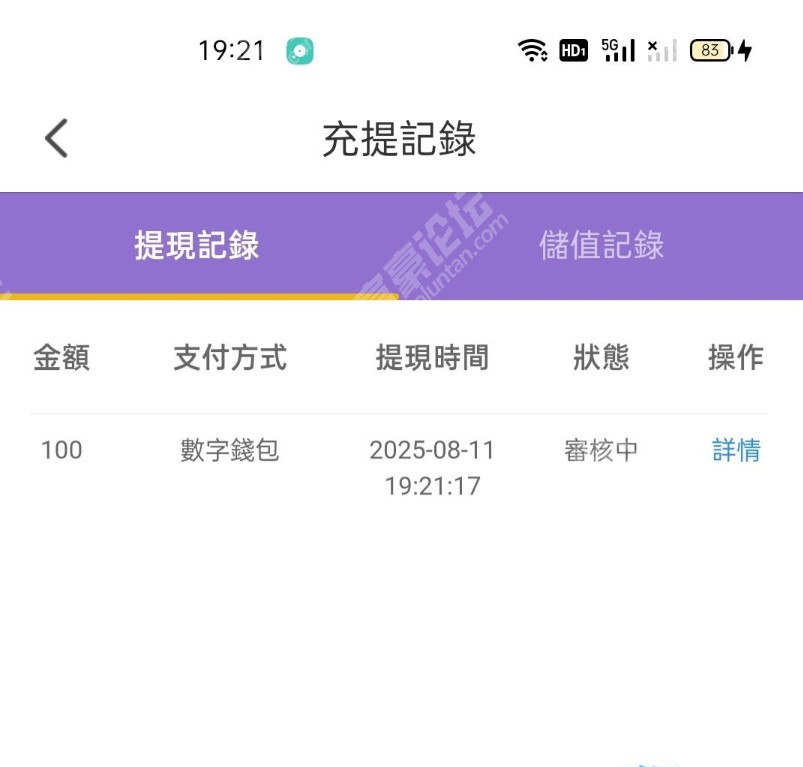The width and height of the screenshot is (803, 767).
Task: Switch to the 儲值記錄 tab
Action: [x=601, y=245]
